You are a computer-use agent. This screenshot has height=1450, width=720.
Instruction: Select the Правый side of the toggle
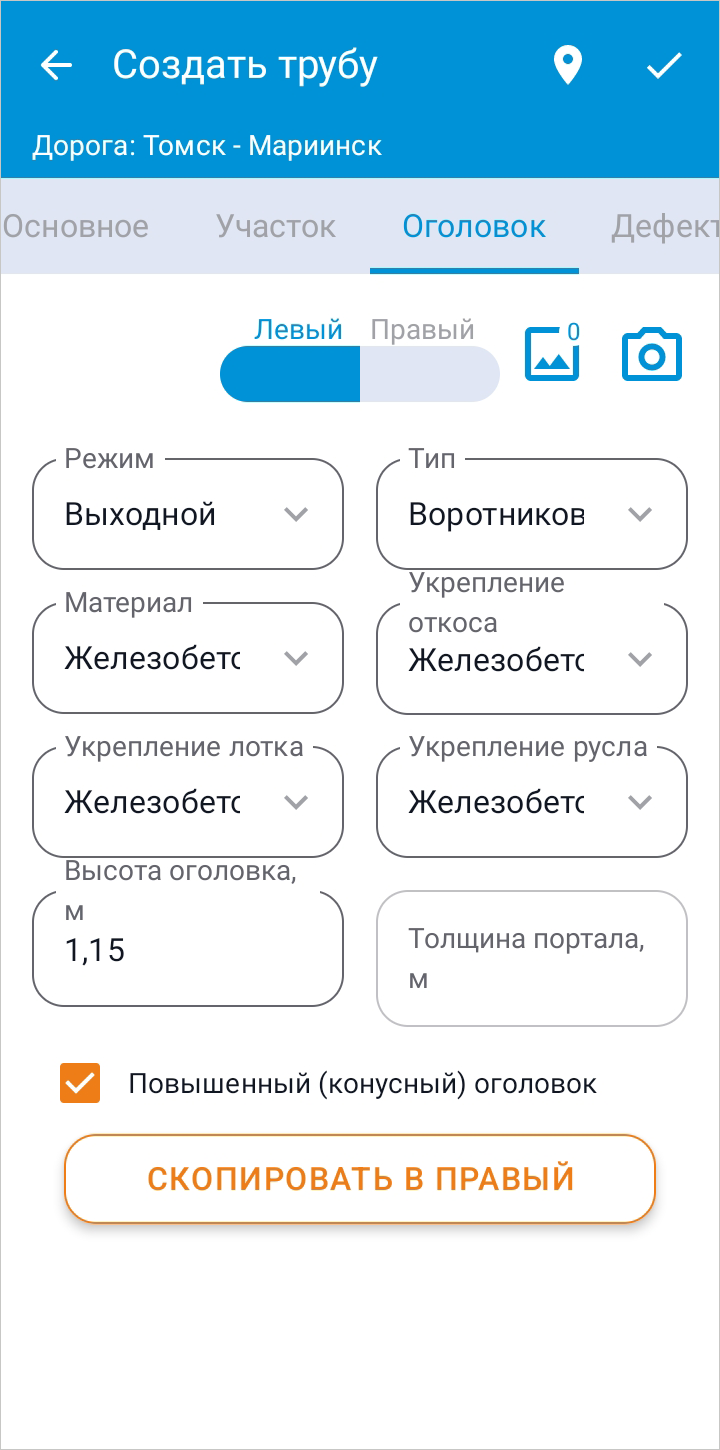point(430,374)
